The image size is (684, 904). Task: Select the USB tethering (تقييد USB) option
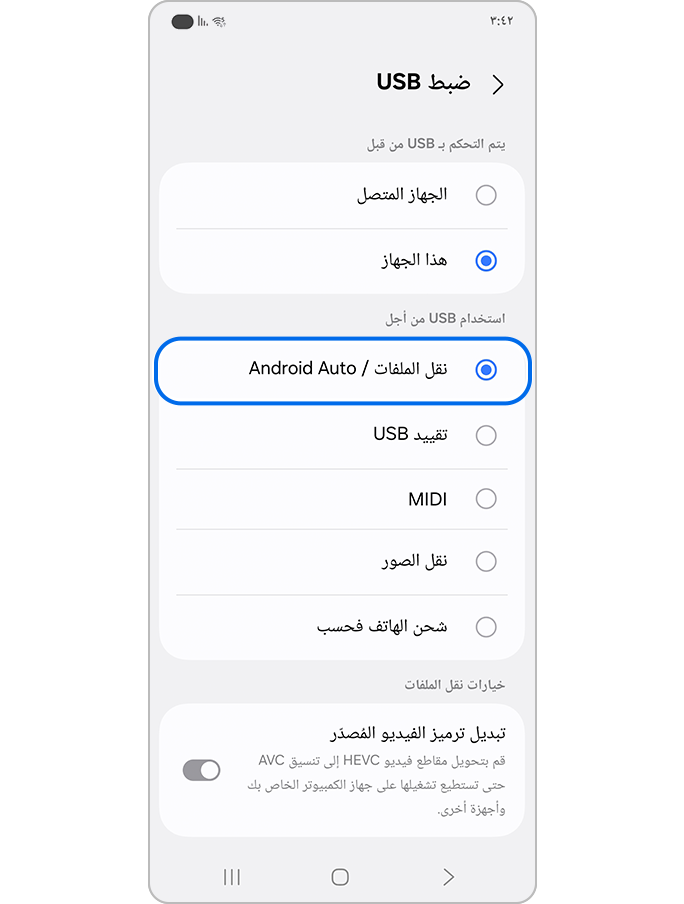486,435
